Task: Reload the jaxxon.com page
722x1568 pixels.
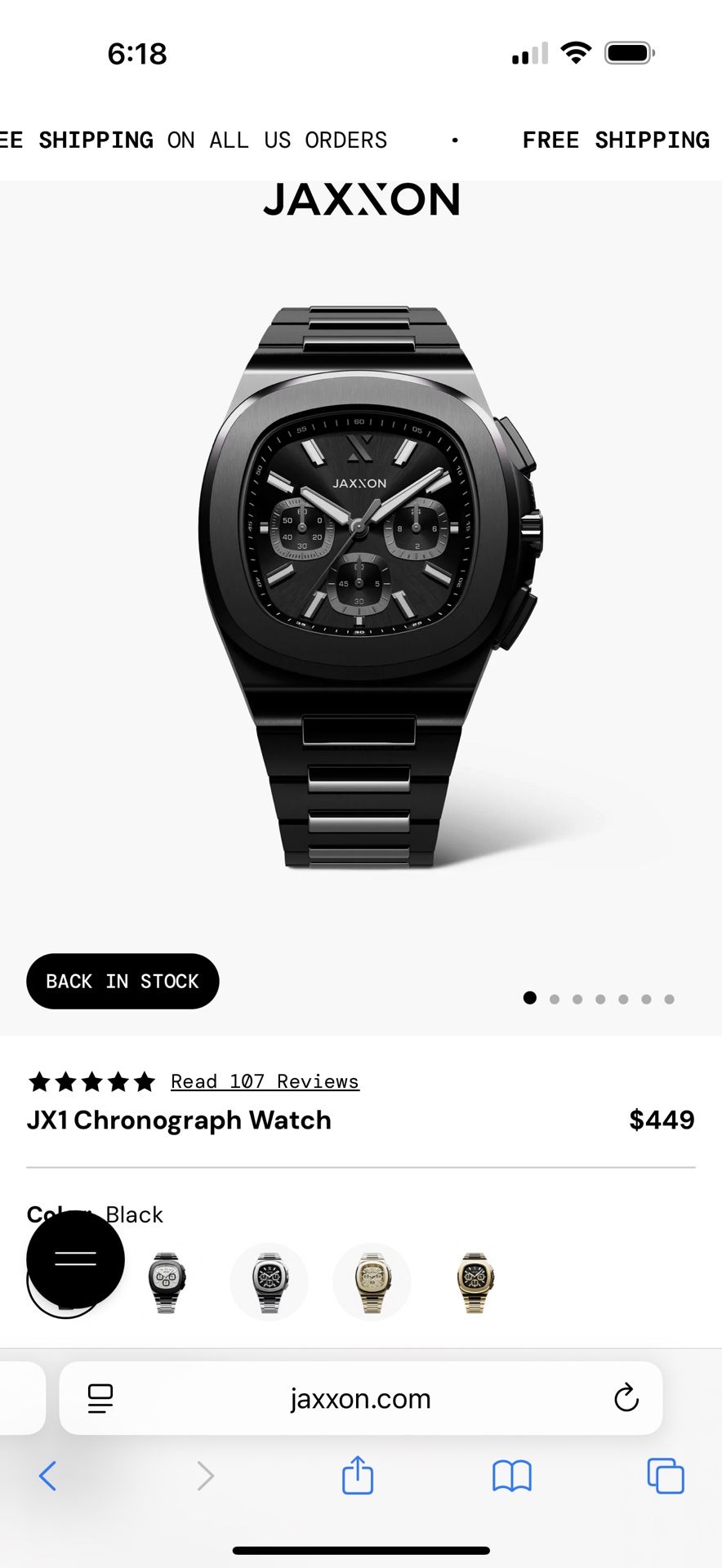Action: click(x=626, y=1398)
